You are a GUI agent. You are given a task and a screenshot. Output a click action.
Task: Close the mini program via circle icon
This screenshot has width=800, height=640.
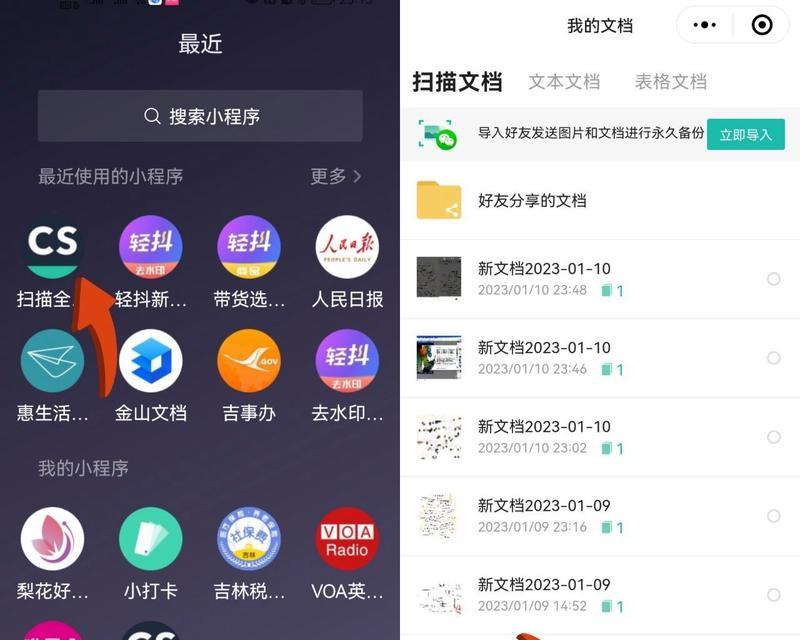[762, 25]
